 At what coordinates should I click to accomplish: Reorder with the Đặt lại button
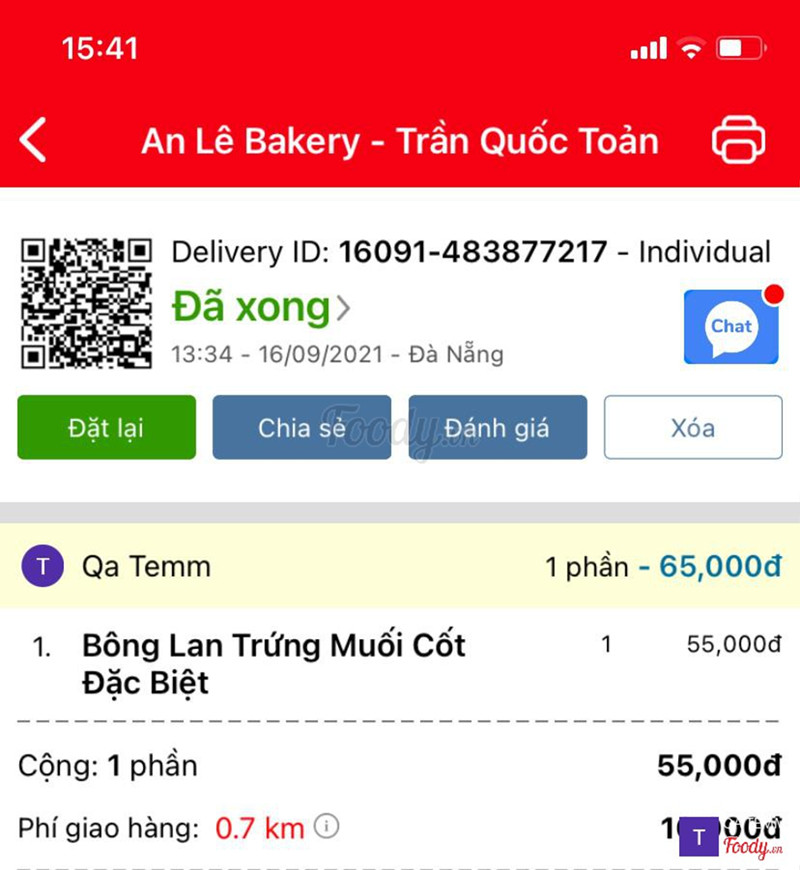(x=106, y=428)
